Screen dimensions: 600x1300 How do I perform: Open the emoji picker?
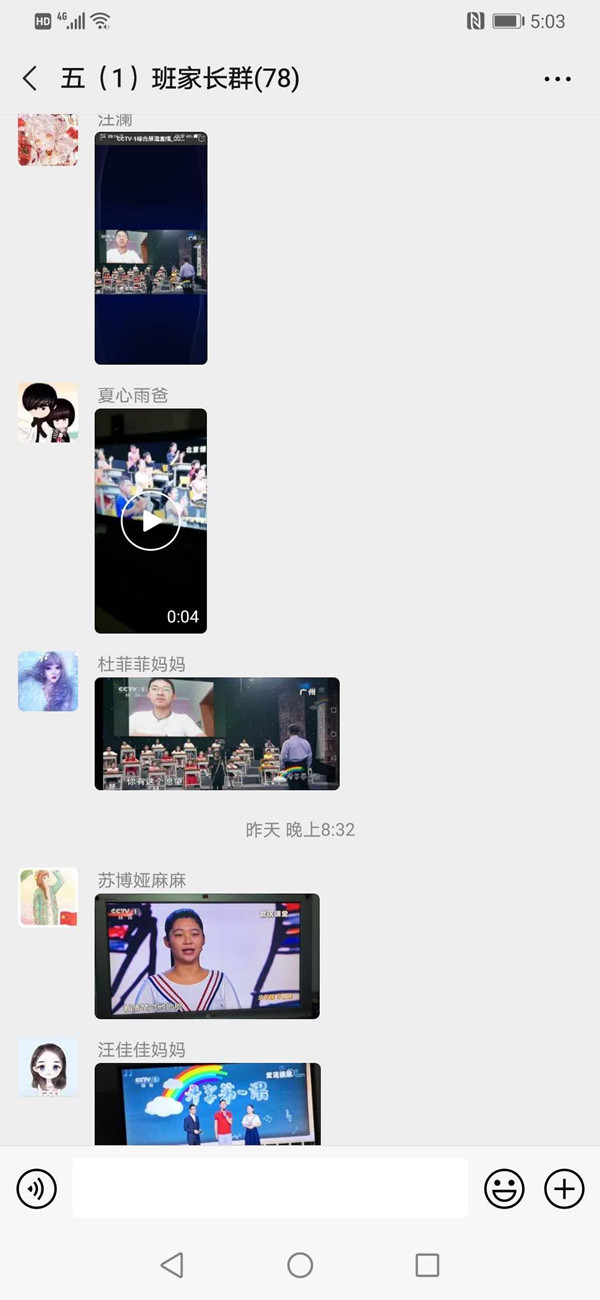[505, 1189]
